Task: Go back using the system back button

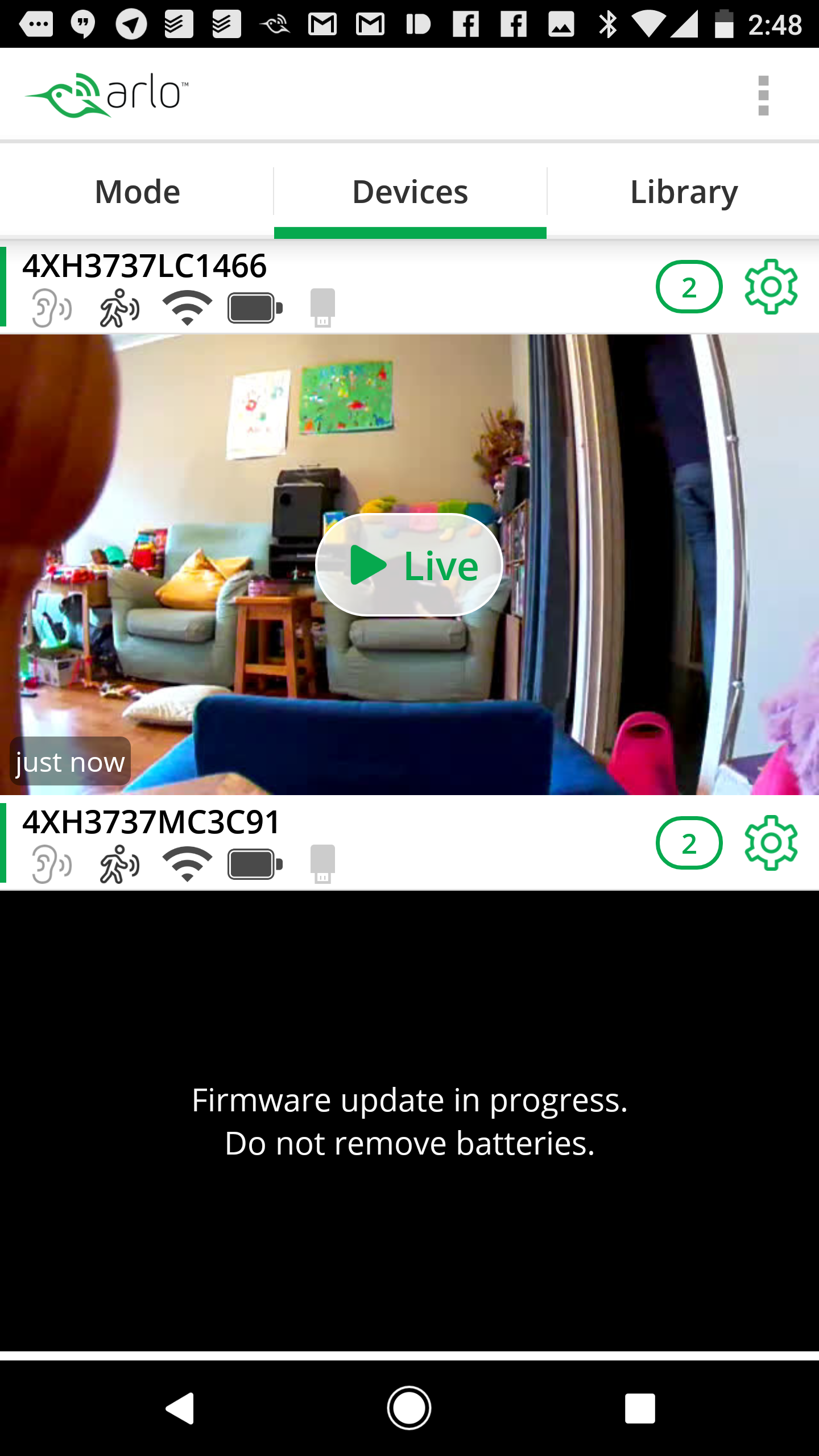Action: 180,1408
